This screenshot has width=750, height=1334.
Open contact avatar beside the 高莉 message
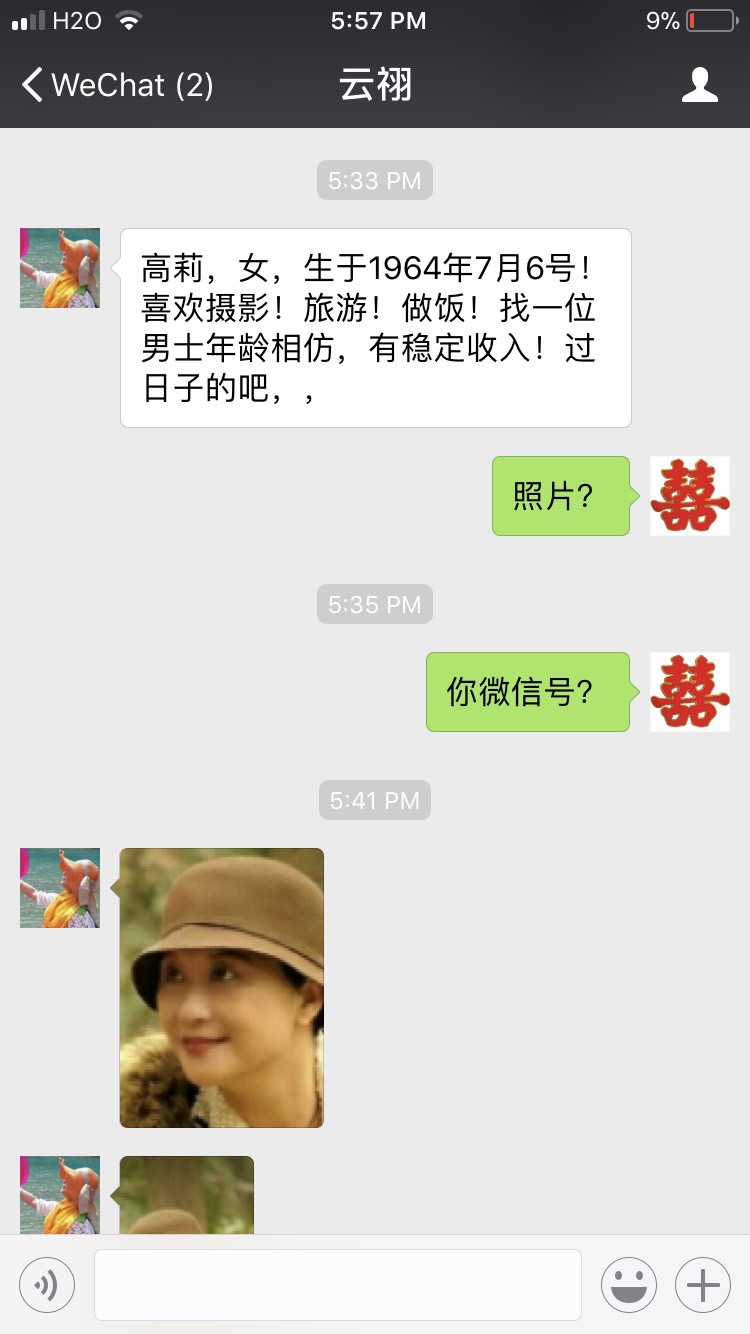(x=60, y=268)
